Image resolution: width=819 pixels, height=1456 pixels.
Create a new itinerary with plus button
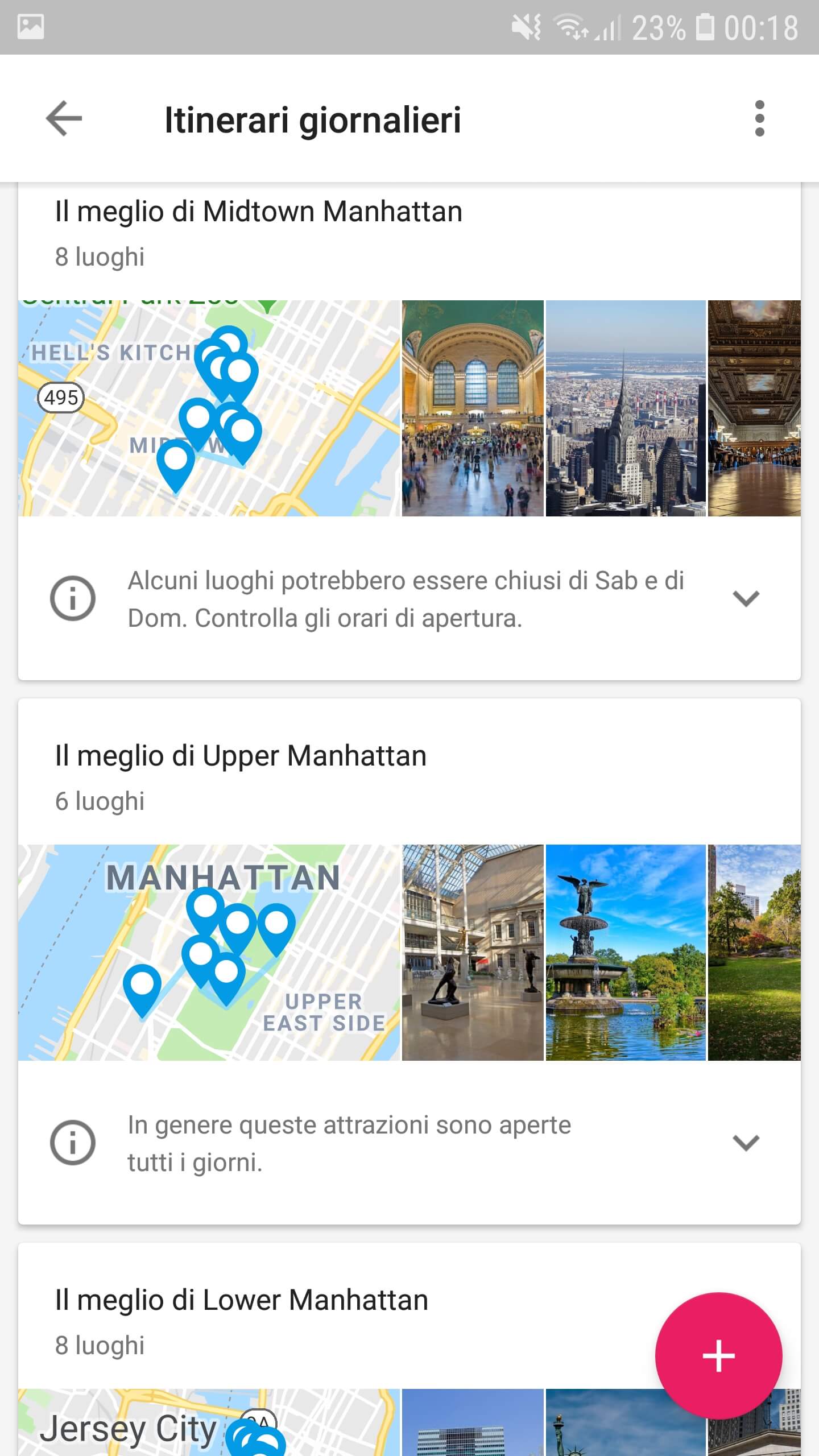(718, 1356)
